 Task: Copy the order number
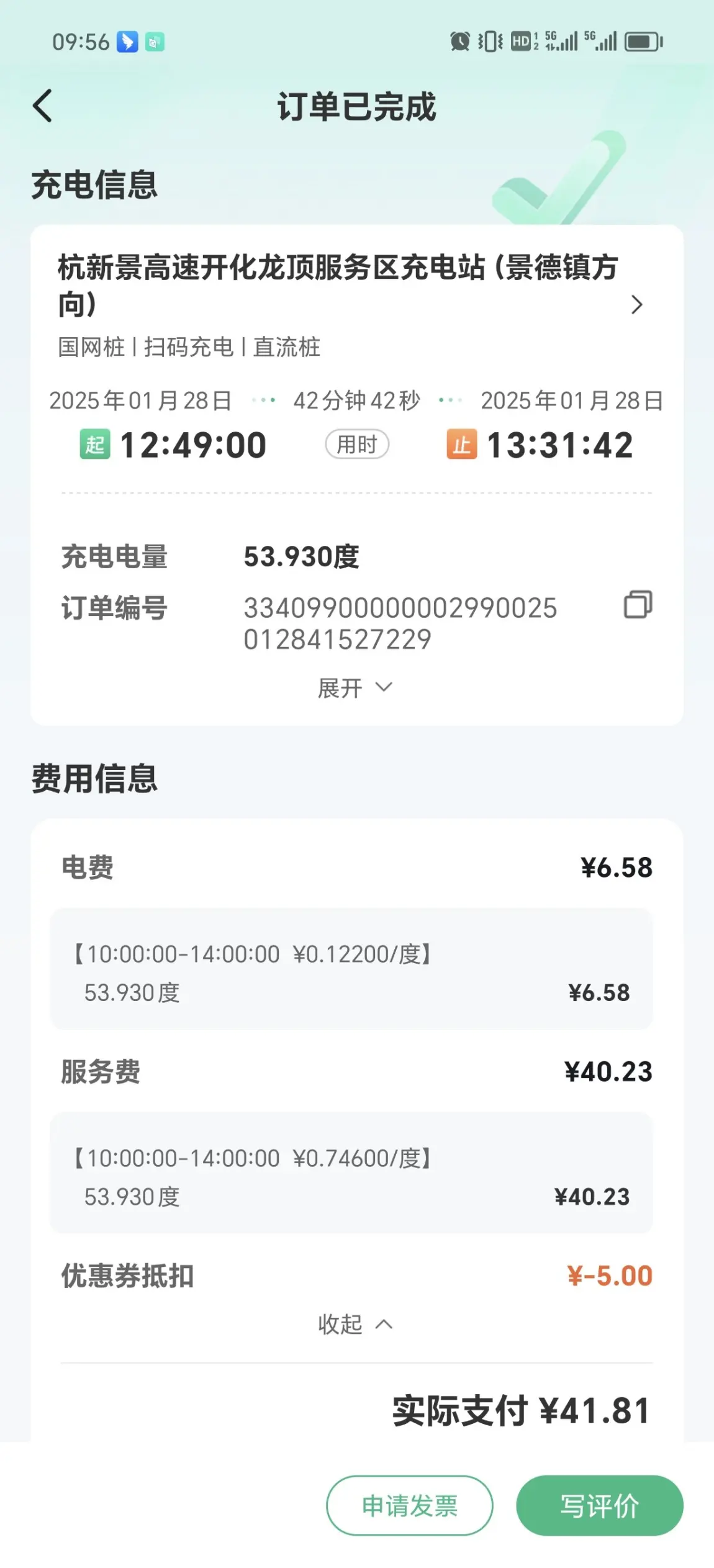(638, 604)
